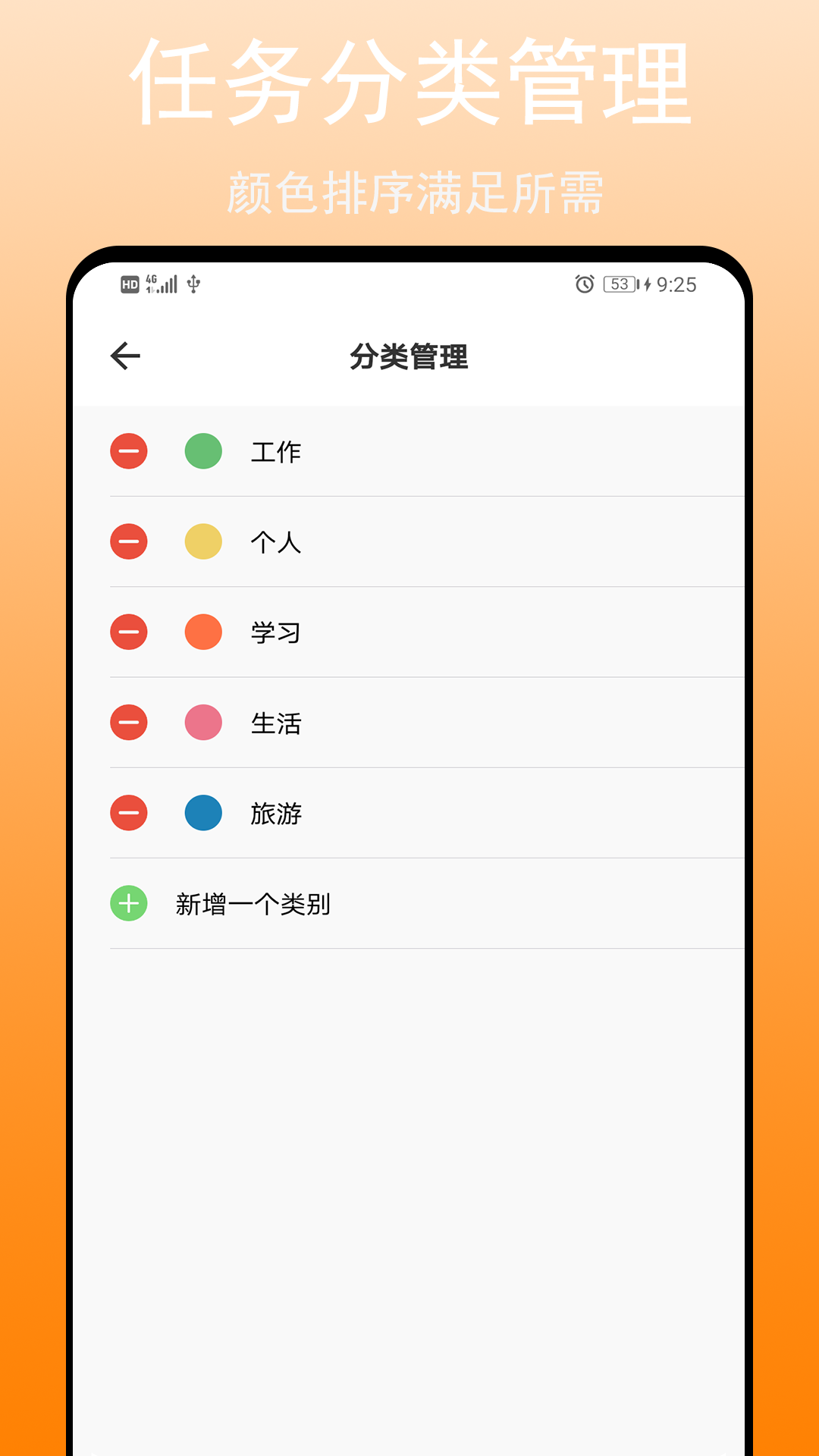
Task: Change the 生活 category pink color
Action: click(203, 723)
